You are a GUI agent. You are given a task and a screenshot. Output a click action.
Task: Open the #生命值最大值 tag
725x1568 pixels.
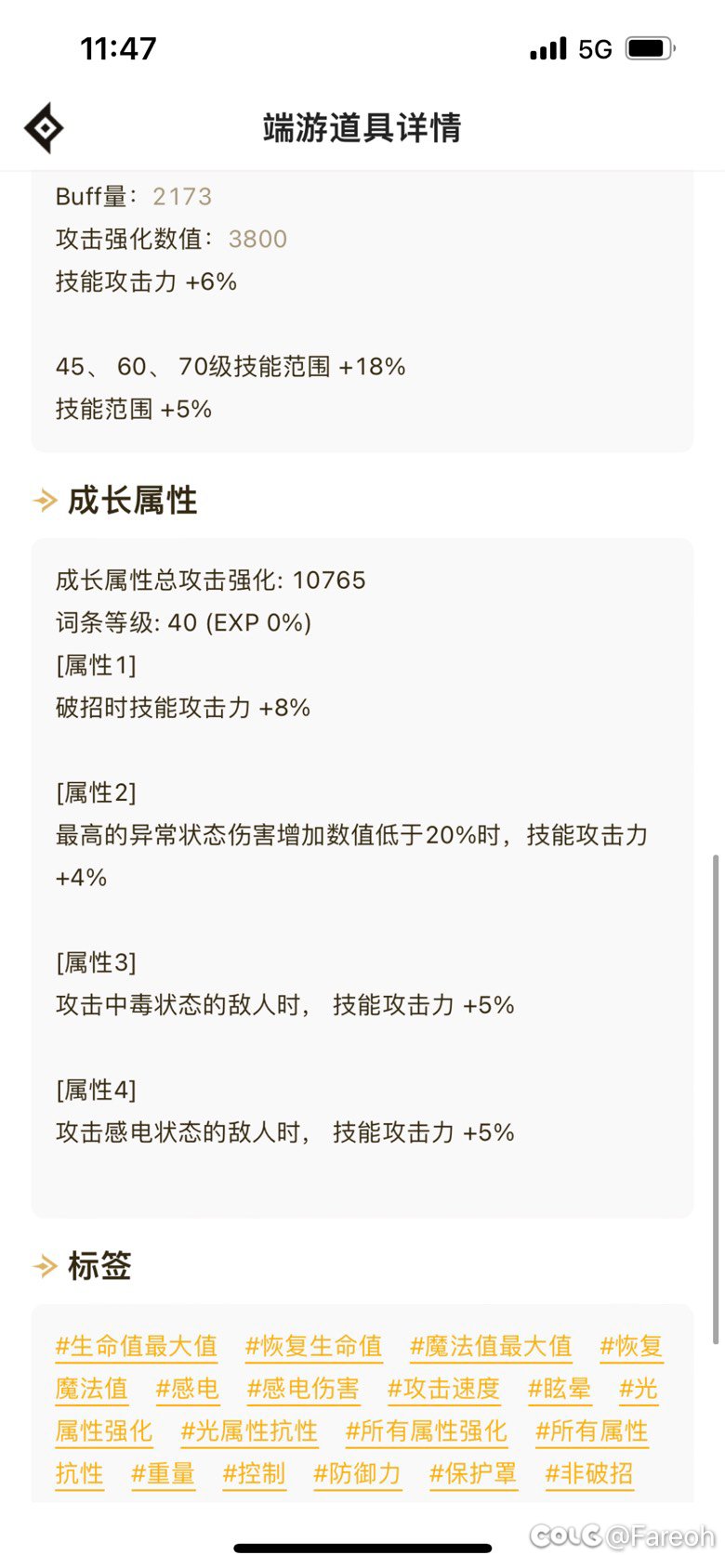[x=137, y=1346]
